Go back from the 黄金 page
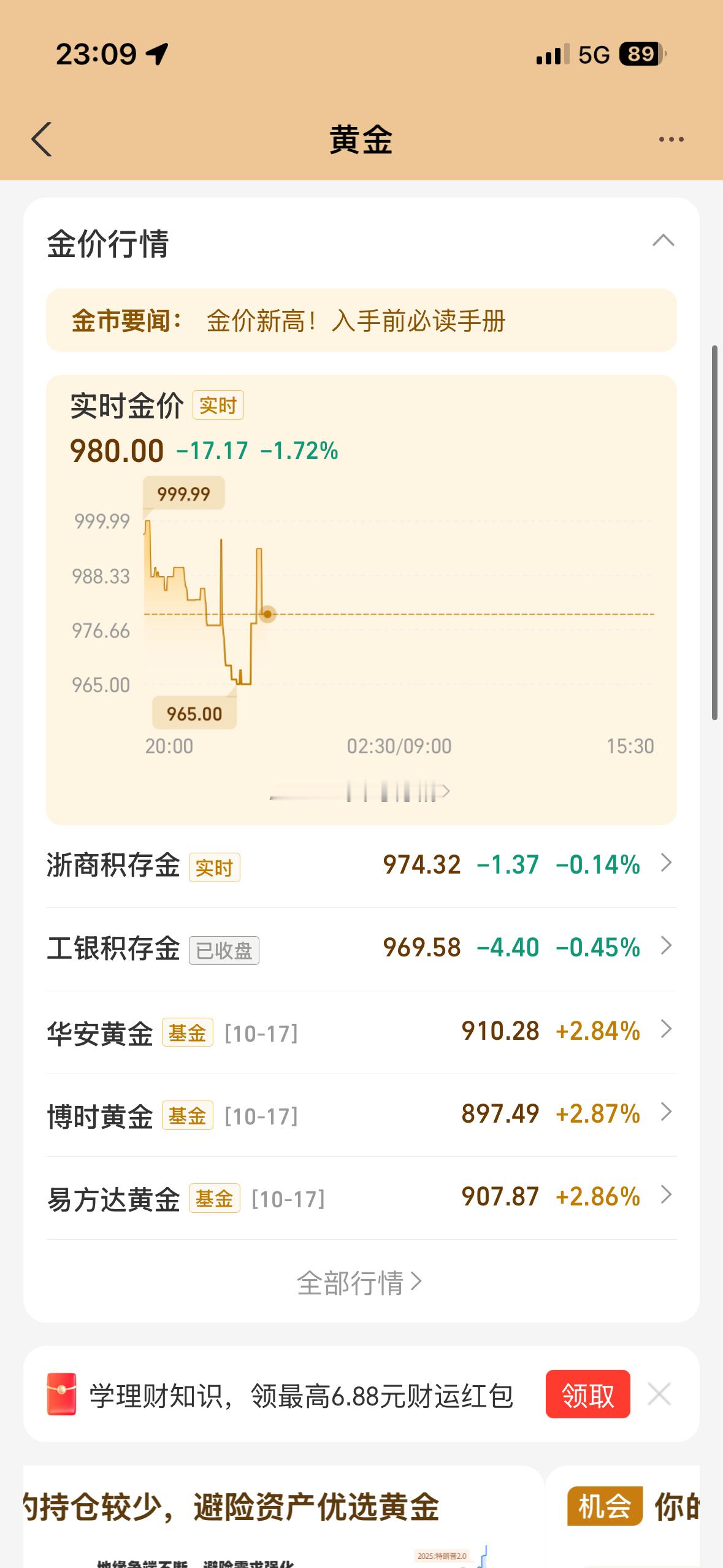The width and height of the screenshot is (723, 1568). pyautogui.click(x=42, y=140)
